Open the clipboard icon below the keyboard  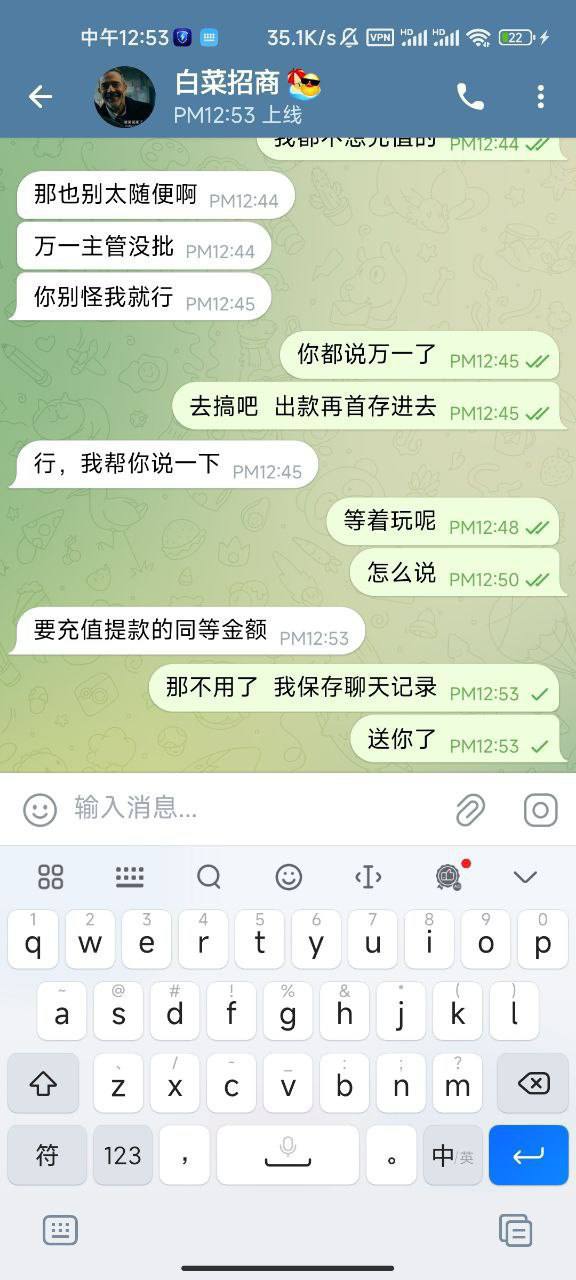tap(515, 1230)
